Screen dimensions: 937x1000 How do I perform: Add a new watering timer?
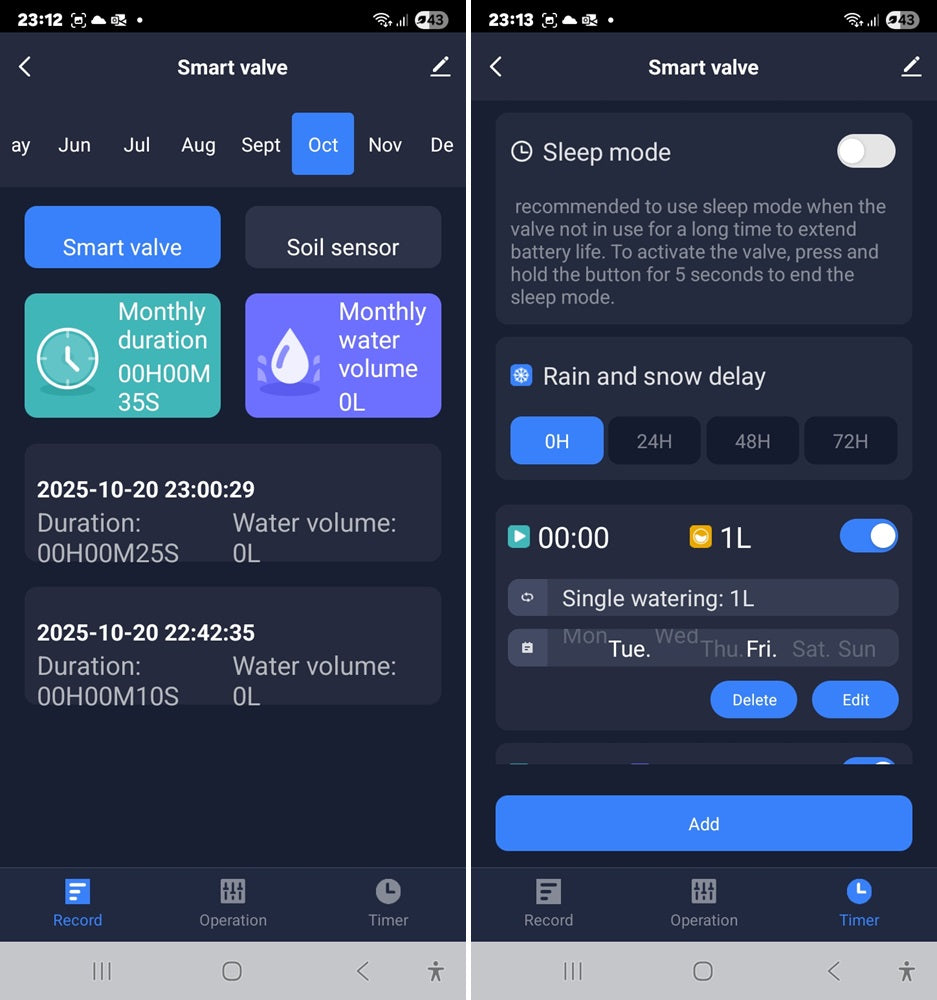coord(703,824)
